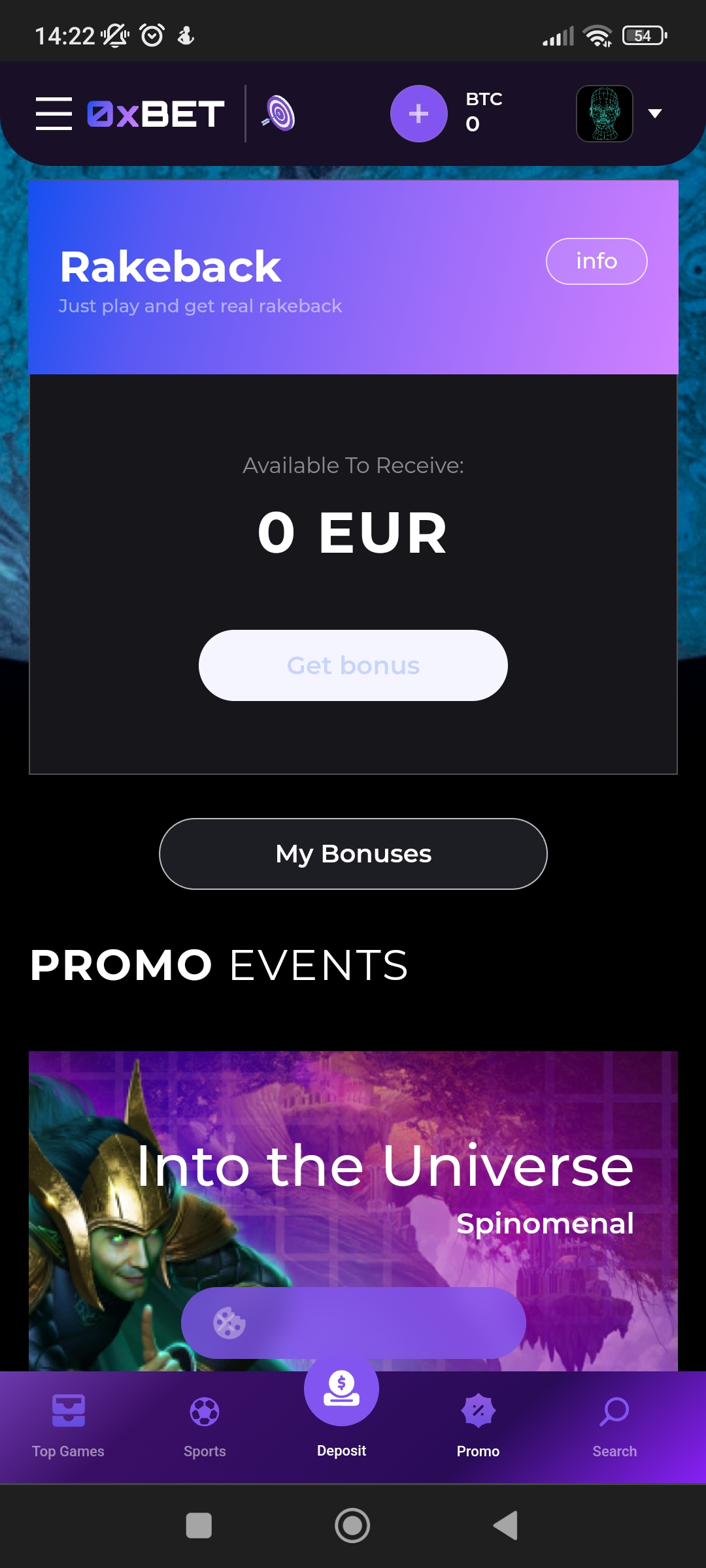Viewport: 706px width, 1568px height.
Task: Go to the system home screen
Action: point(352,1526)
